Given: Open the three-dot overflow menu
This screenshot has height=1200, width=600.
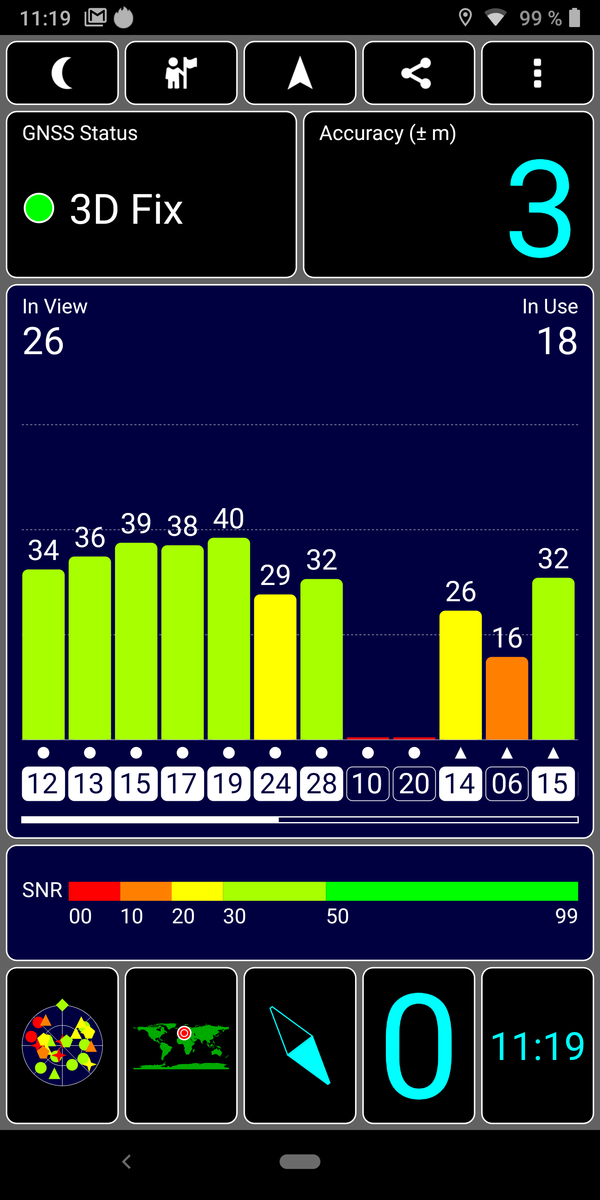Looking at the screenshot, I should (x=537, y=73).
